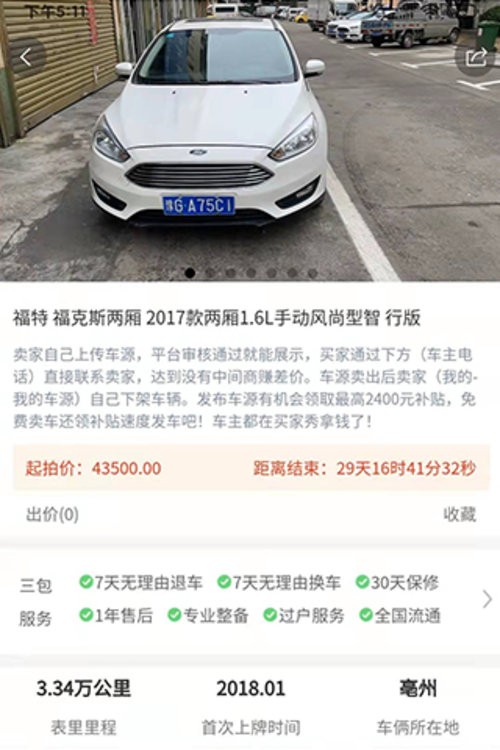Viewport: 500px width, 750px height.
Task: Tap 收藏 to favorite this car
Action: [x=459, y=514]
